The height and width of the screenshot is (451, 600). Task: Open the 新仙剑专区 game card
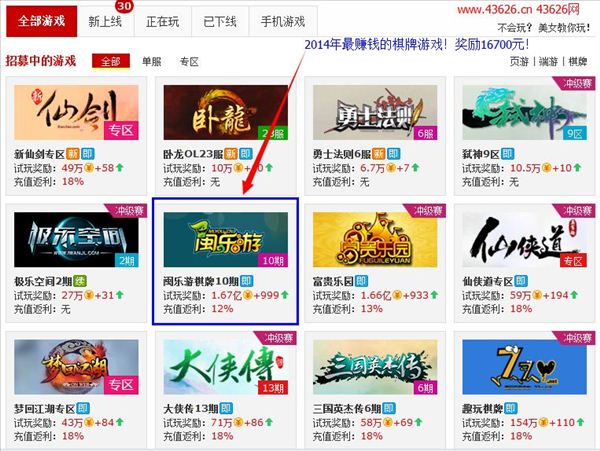coord(76,112)
